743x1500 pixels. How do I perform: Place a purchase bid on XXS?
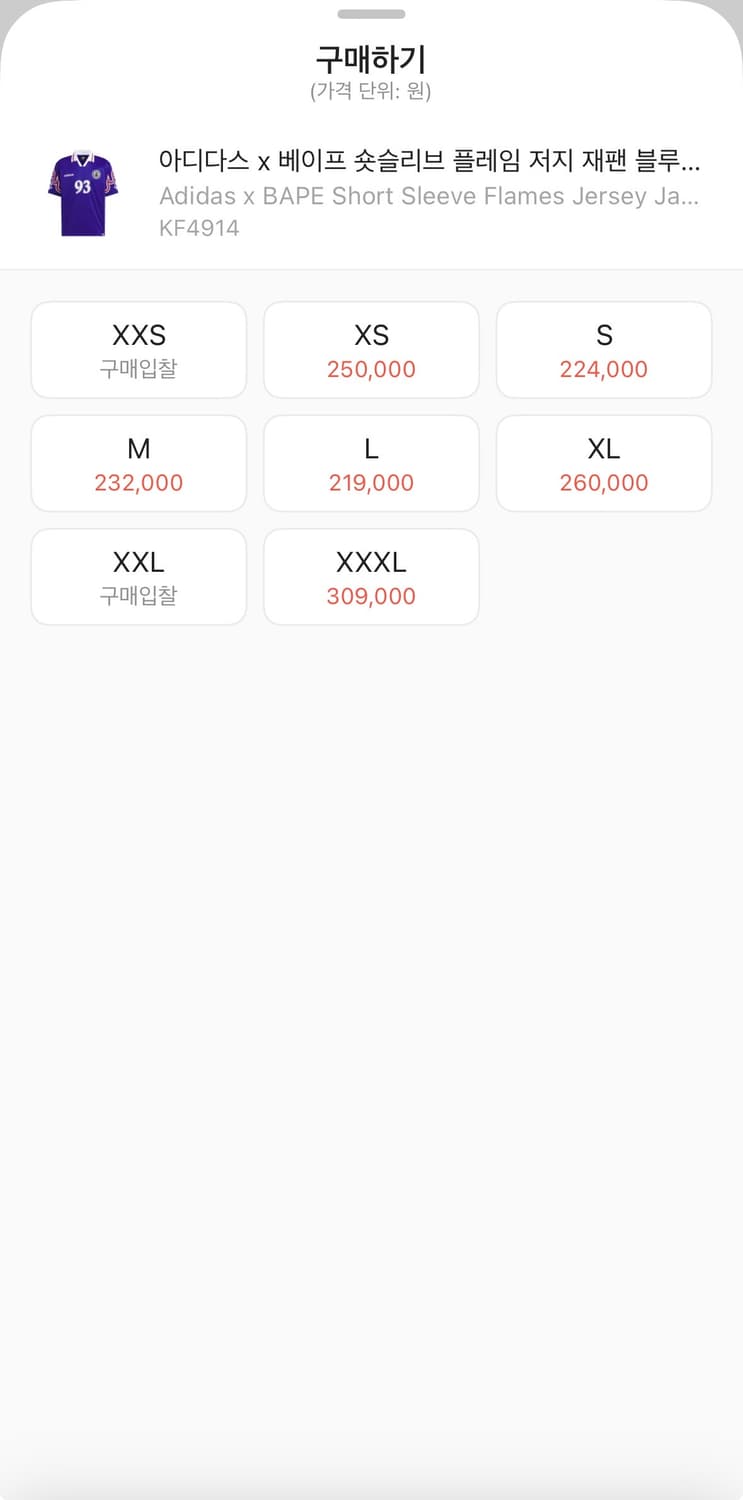[138, 349]
